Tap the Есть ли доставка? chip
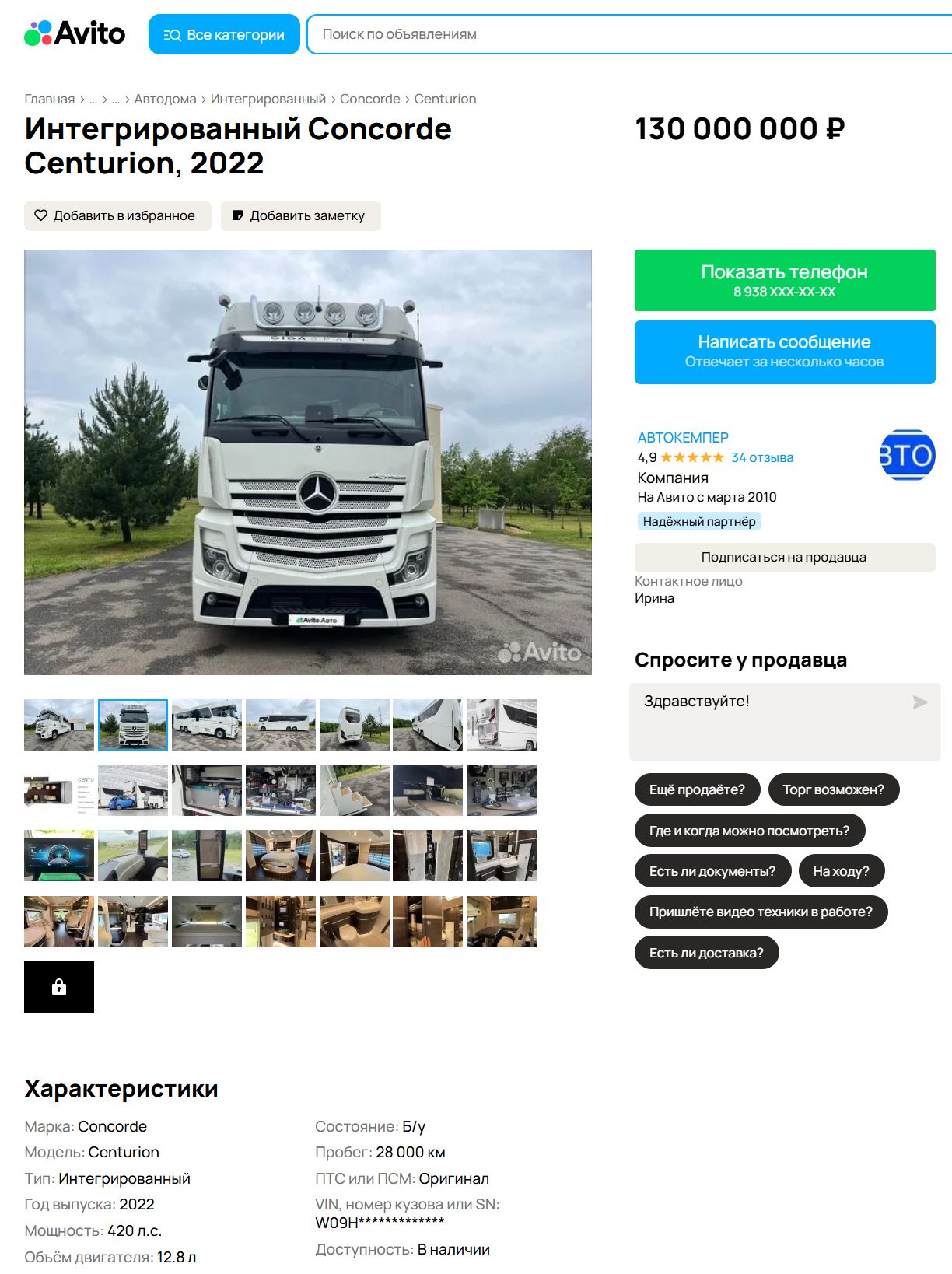Screen dimensions: 952x1274 pyautogui.click(x=706, y=953)
